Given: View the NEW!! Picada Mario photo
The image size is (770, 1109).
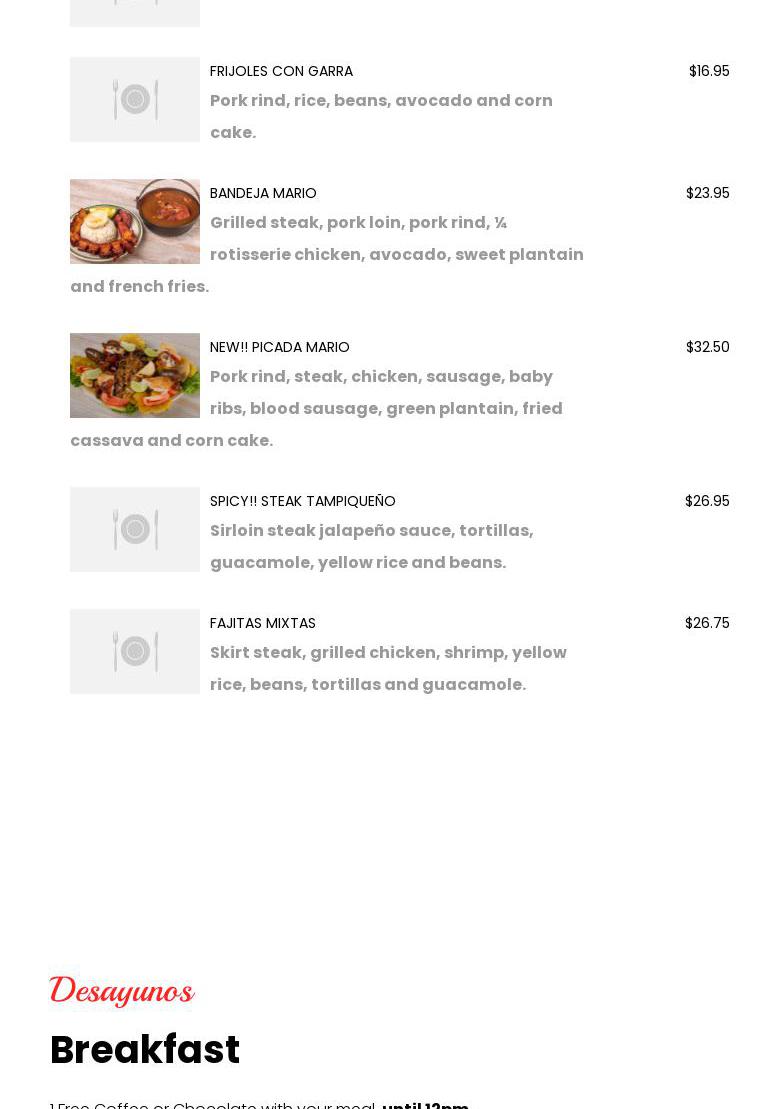Looking at the screenshot, I should coord(135,376).
